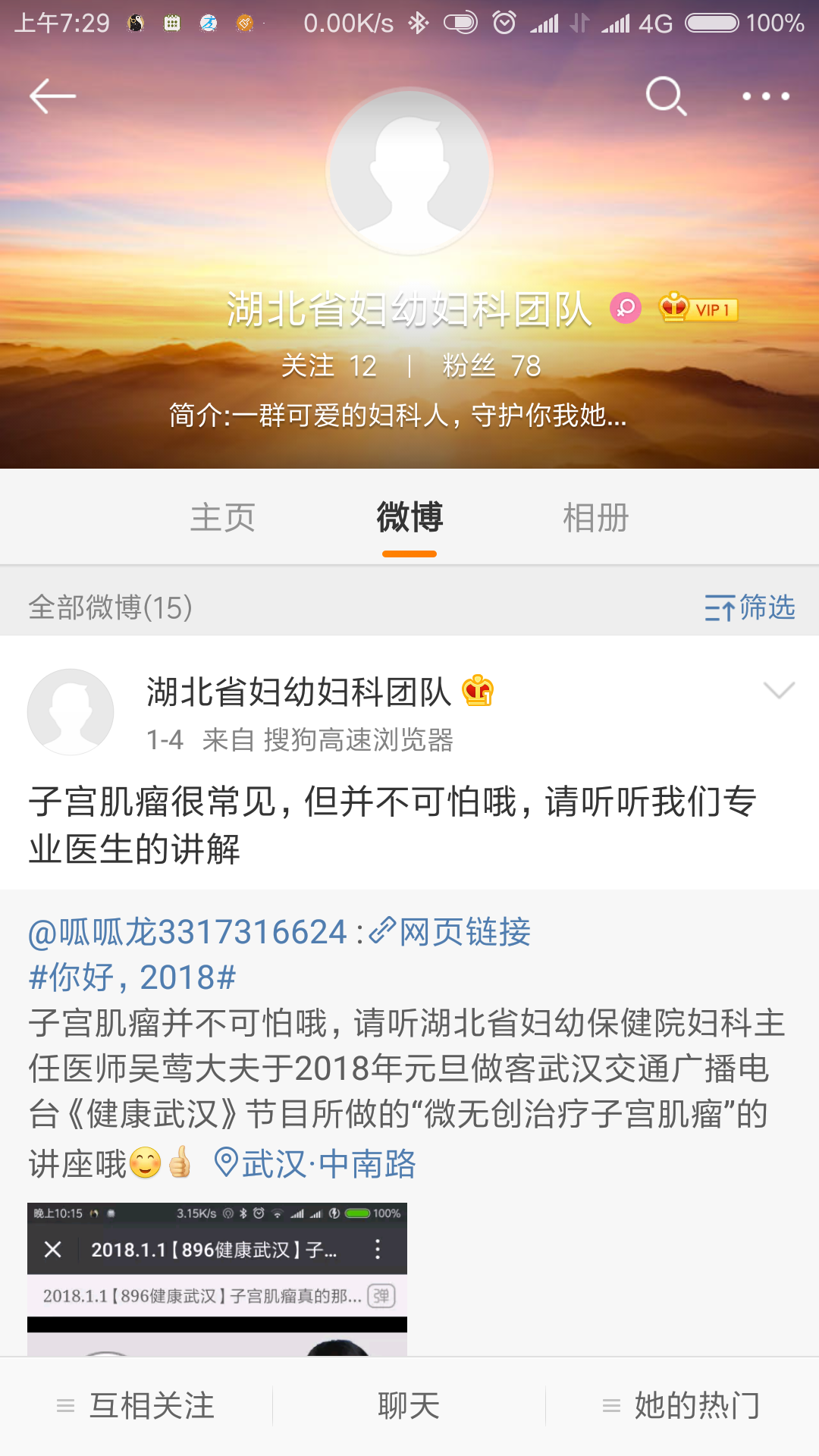View the large profile avatar
Image resolution: width=819 pixels, height=1456 pixels.
[409, 171]
